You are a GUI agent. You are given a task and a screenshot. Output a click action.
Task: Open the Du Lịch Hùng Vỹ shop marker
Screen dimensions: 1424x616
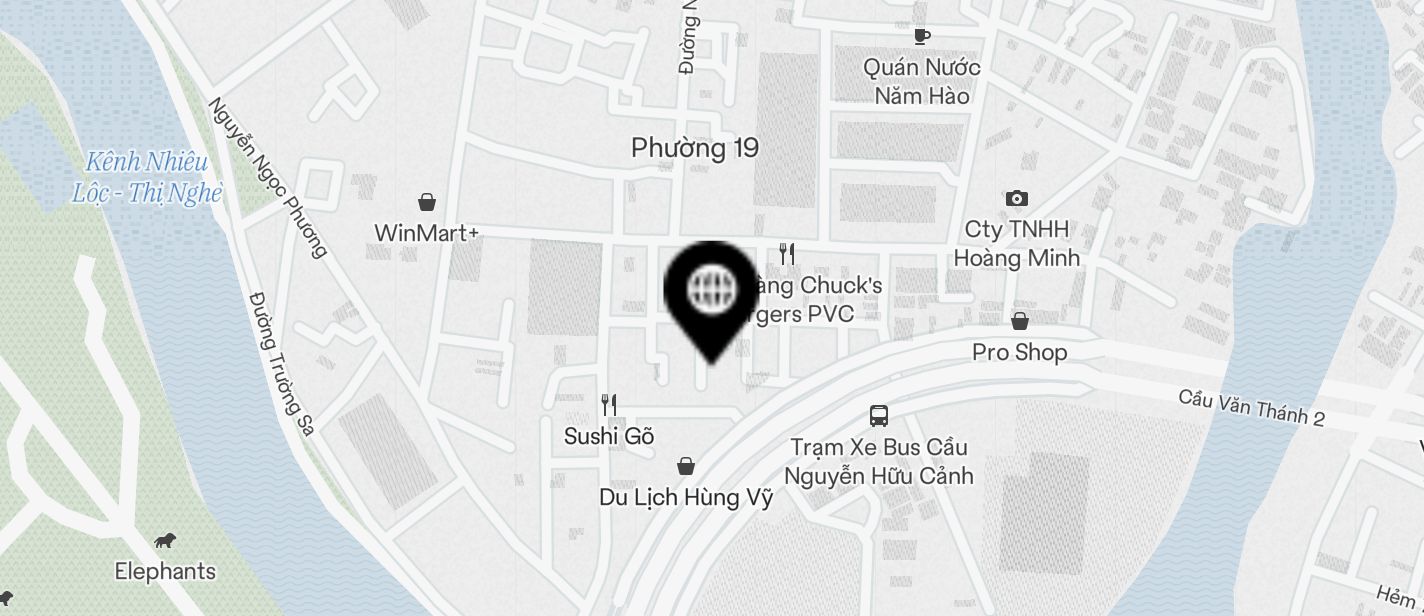(x=686, y=466)
